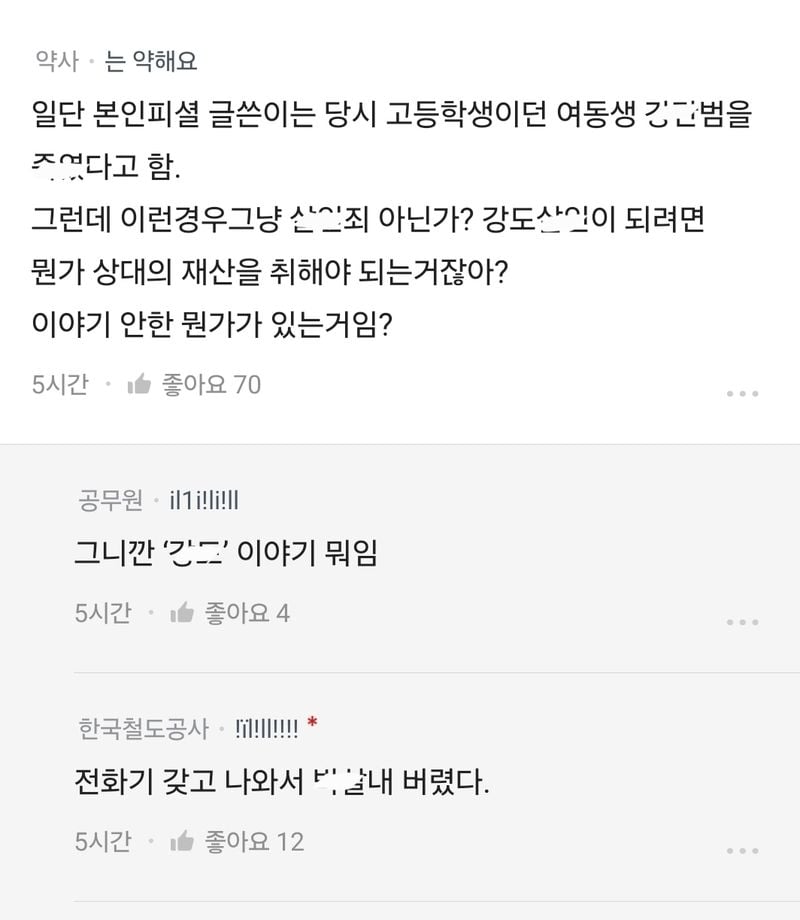Open the overflow menu on the 한국철도공사 reply
The image size is (800, 920).
[x=742, y=850]
